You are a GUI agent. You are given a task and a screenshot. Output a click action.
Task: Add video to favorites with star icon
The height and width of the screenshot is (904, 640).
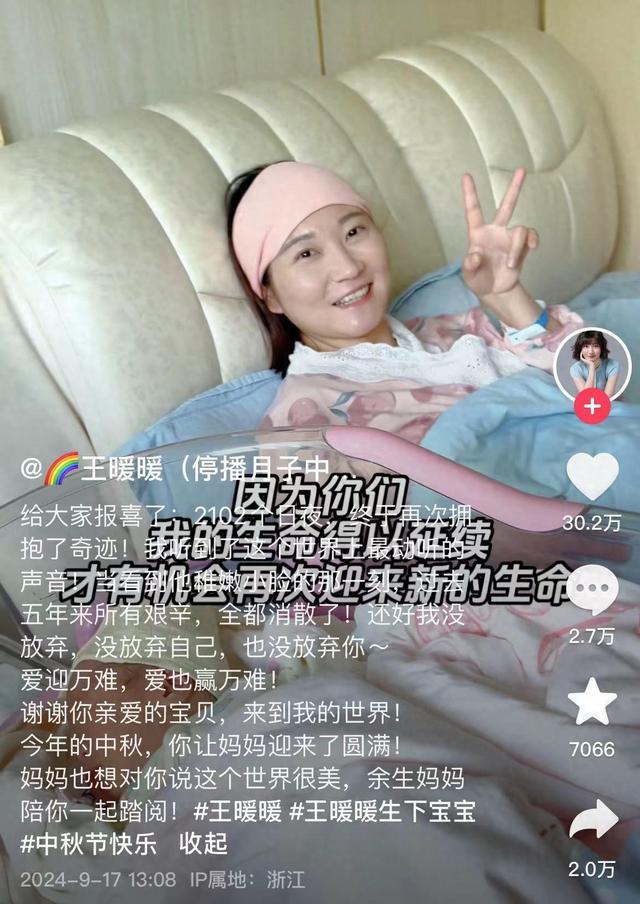(592, 703)
